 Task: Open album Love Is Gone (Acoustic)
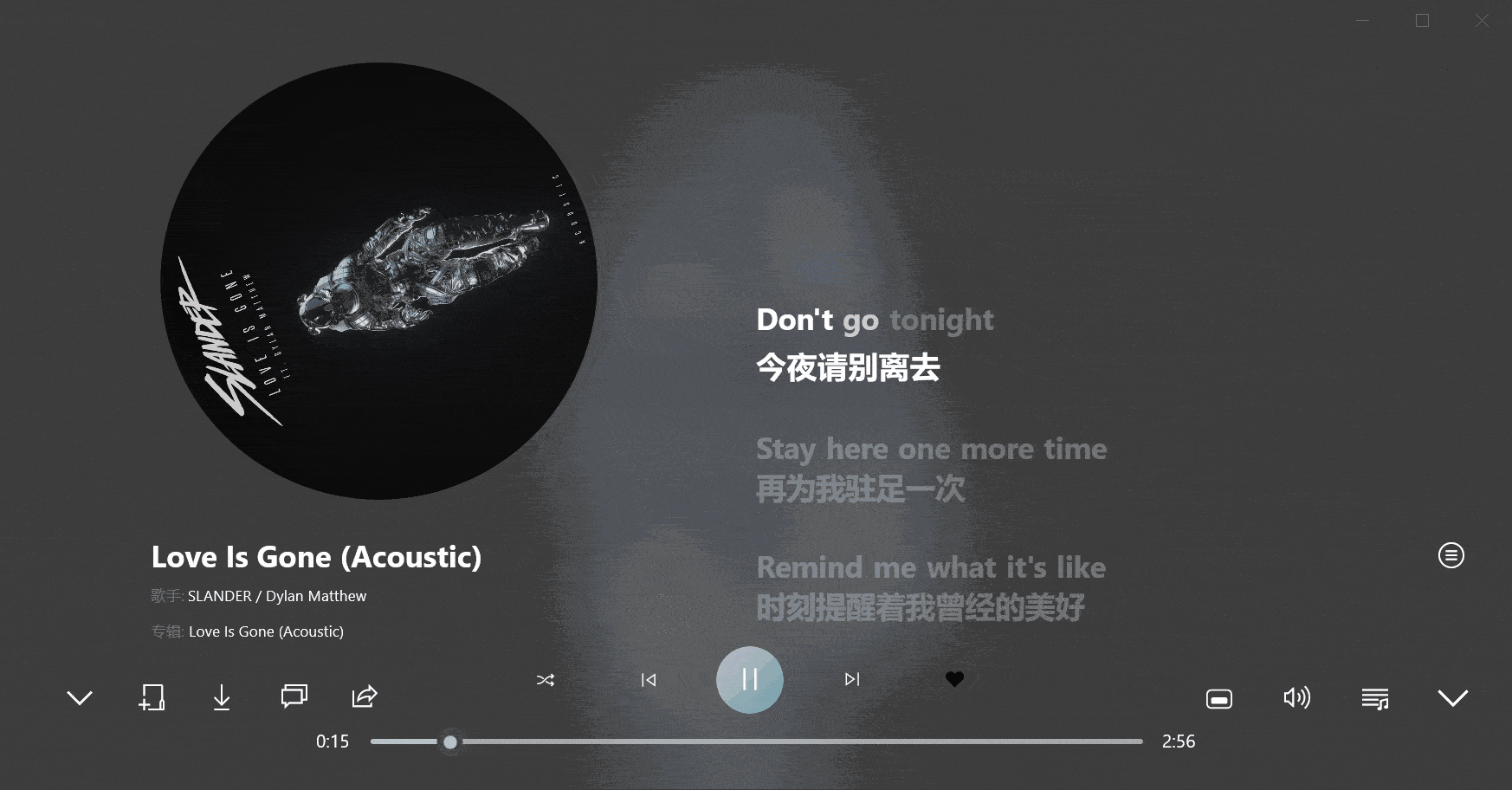[x=266, y=631]
